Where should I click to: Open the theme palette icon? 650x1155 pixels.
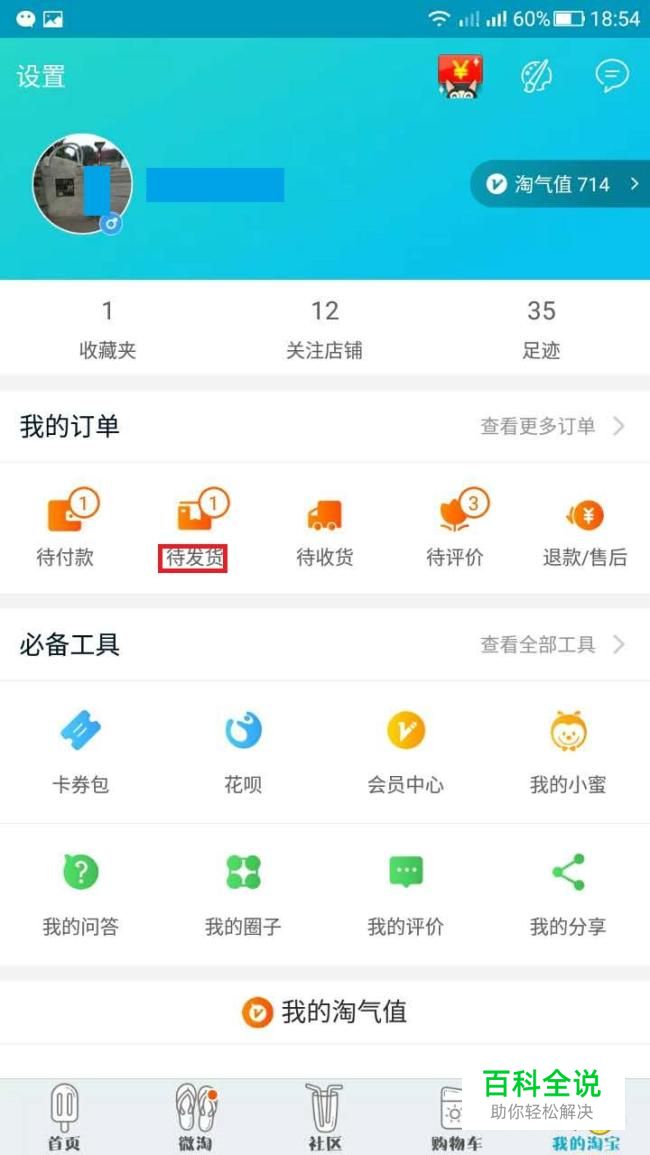(537, 76)
